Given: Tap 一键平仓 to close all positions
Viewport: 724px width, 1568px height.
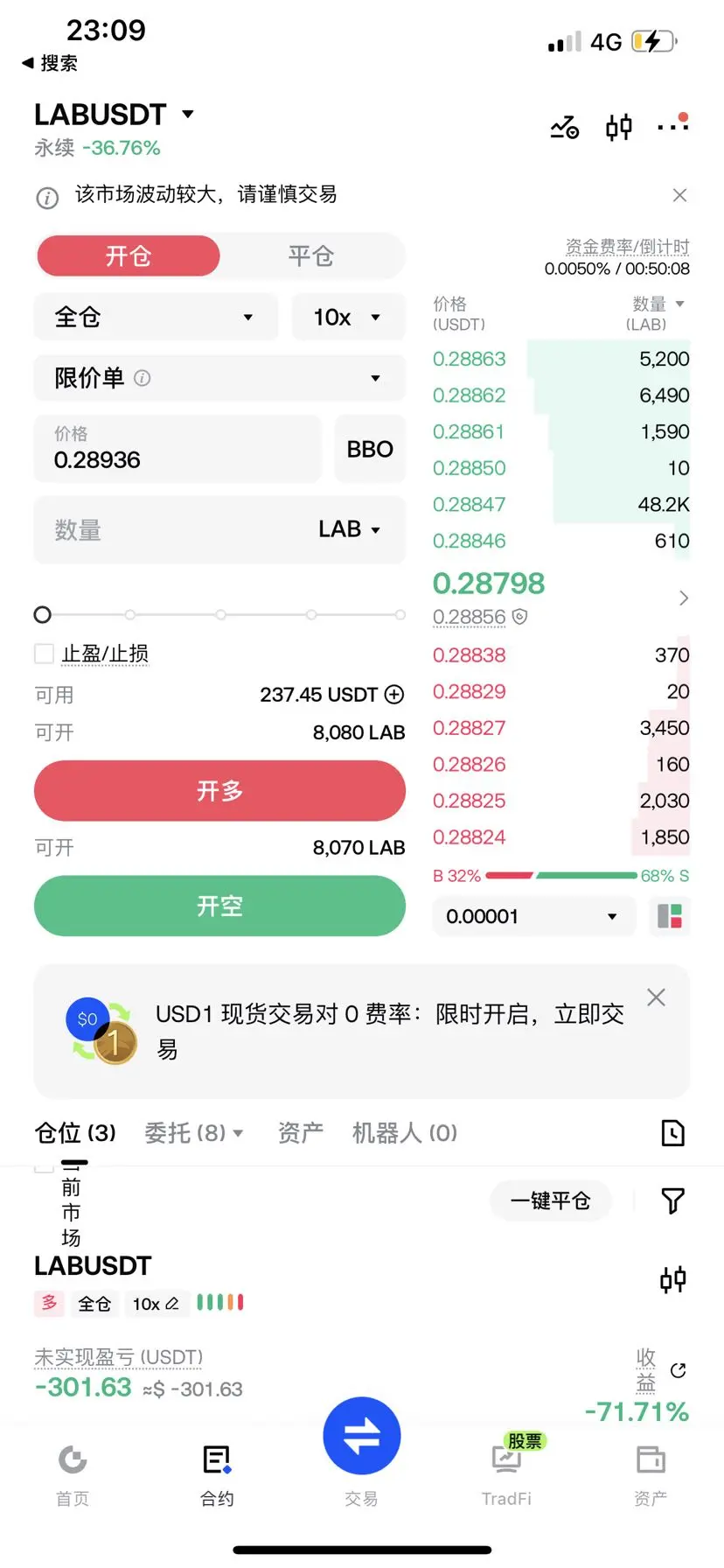Looking at the screenshot, I should coord(550,1200).
